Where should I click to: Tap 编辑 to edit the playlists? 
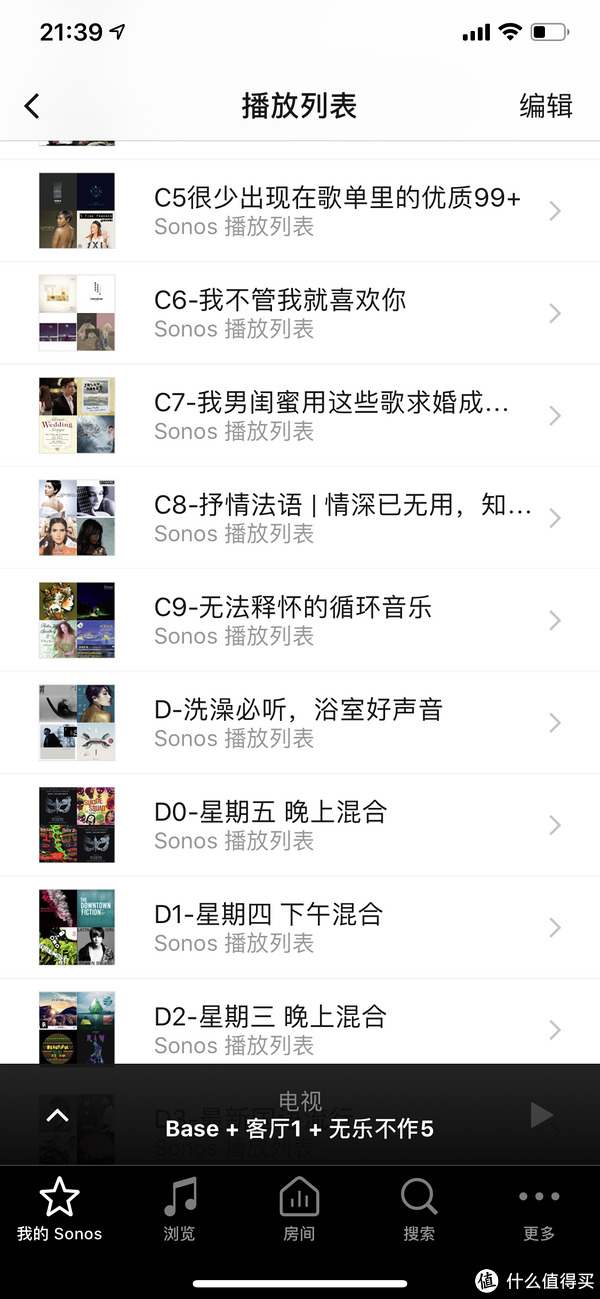click(546, 106)
